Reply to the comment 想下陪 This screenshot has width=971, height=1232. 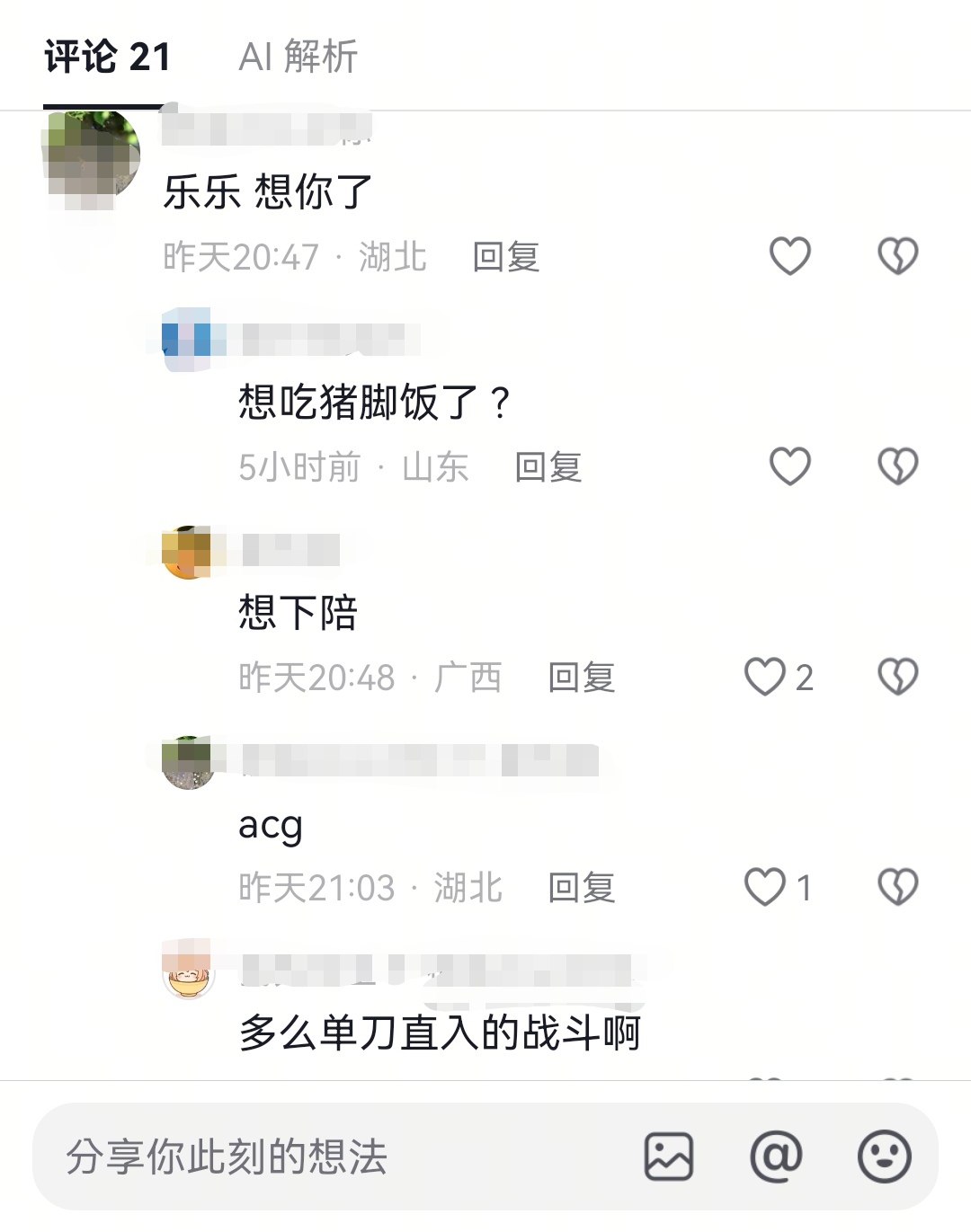(x=582, y=678)
